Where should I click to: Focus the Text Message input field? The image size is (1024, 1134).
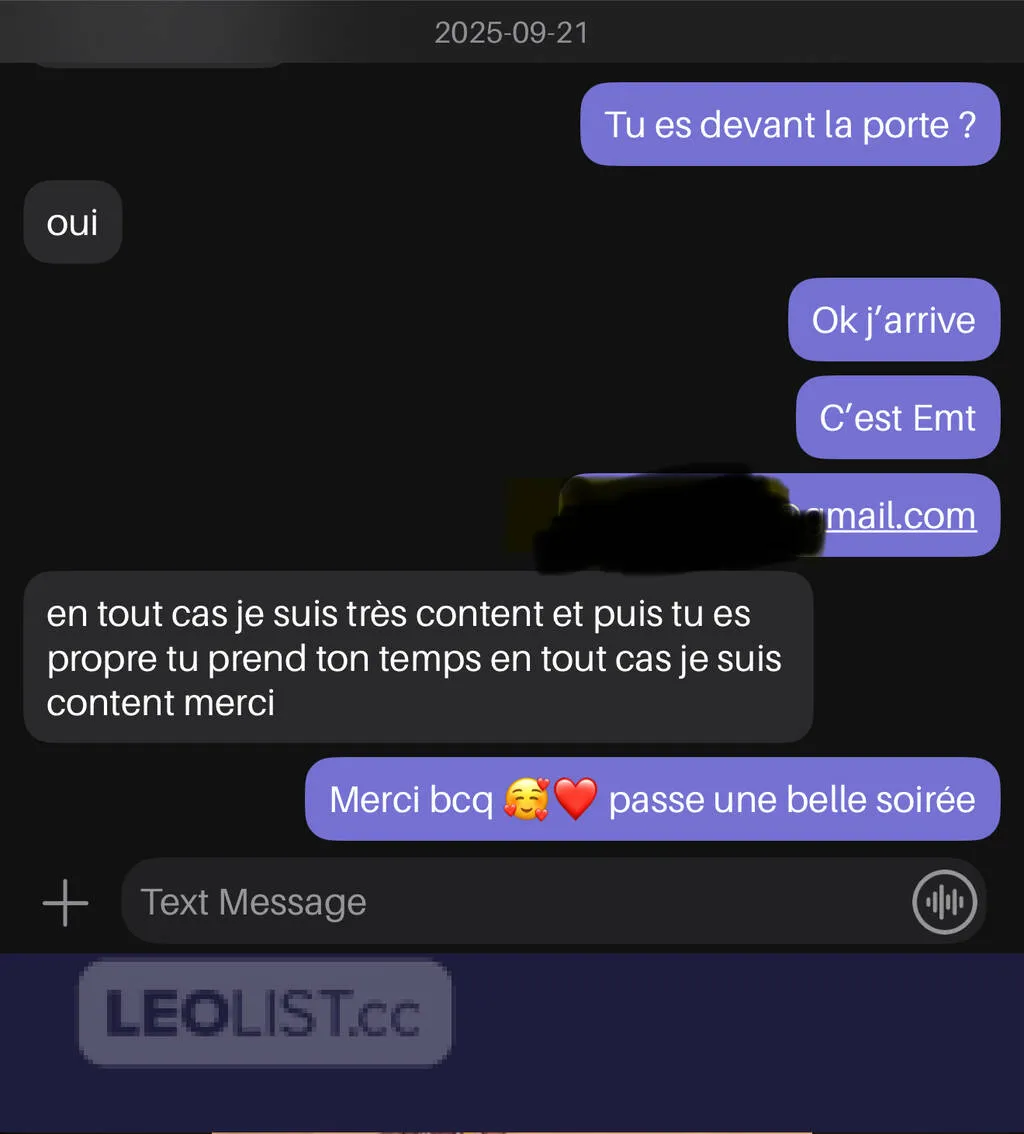click(x=500, y=903)
